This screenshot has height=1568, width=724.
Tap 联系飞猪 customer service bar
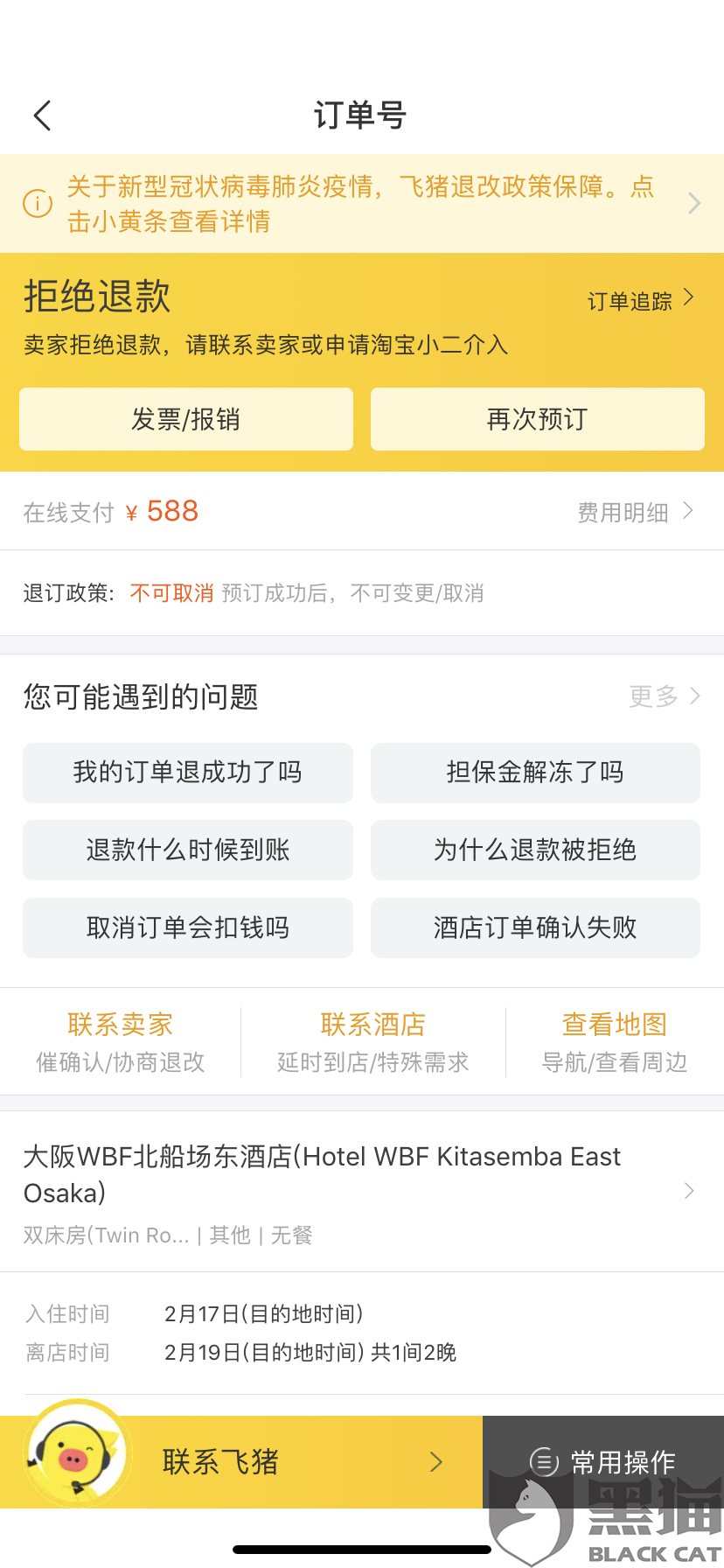tap(241, 1461)
